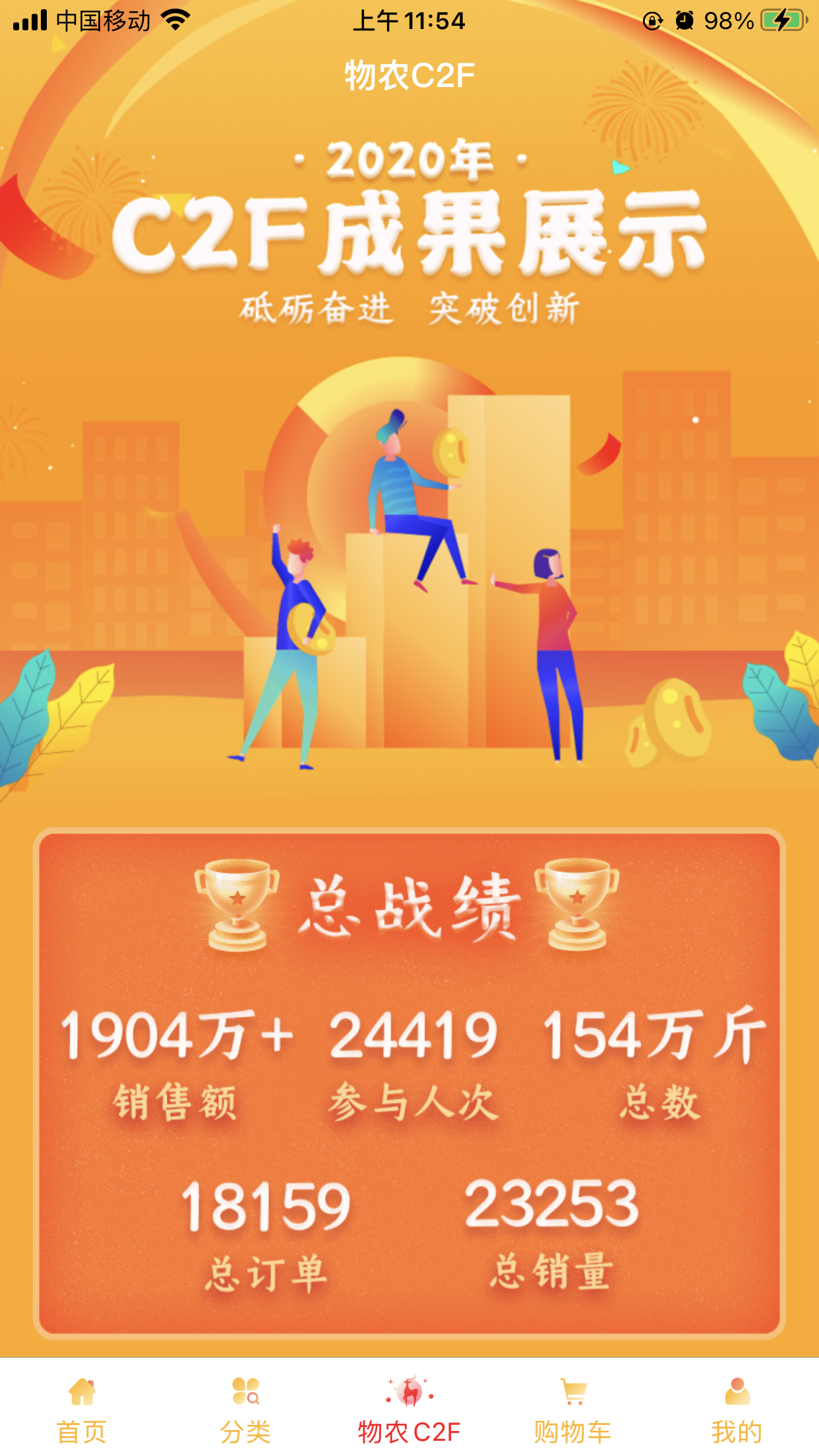Go to the 首页 home tab
This screenshot has height=1456, width=819.
[x=82, y=1409]
